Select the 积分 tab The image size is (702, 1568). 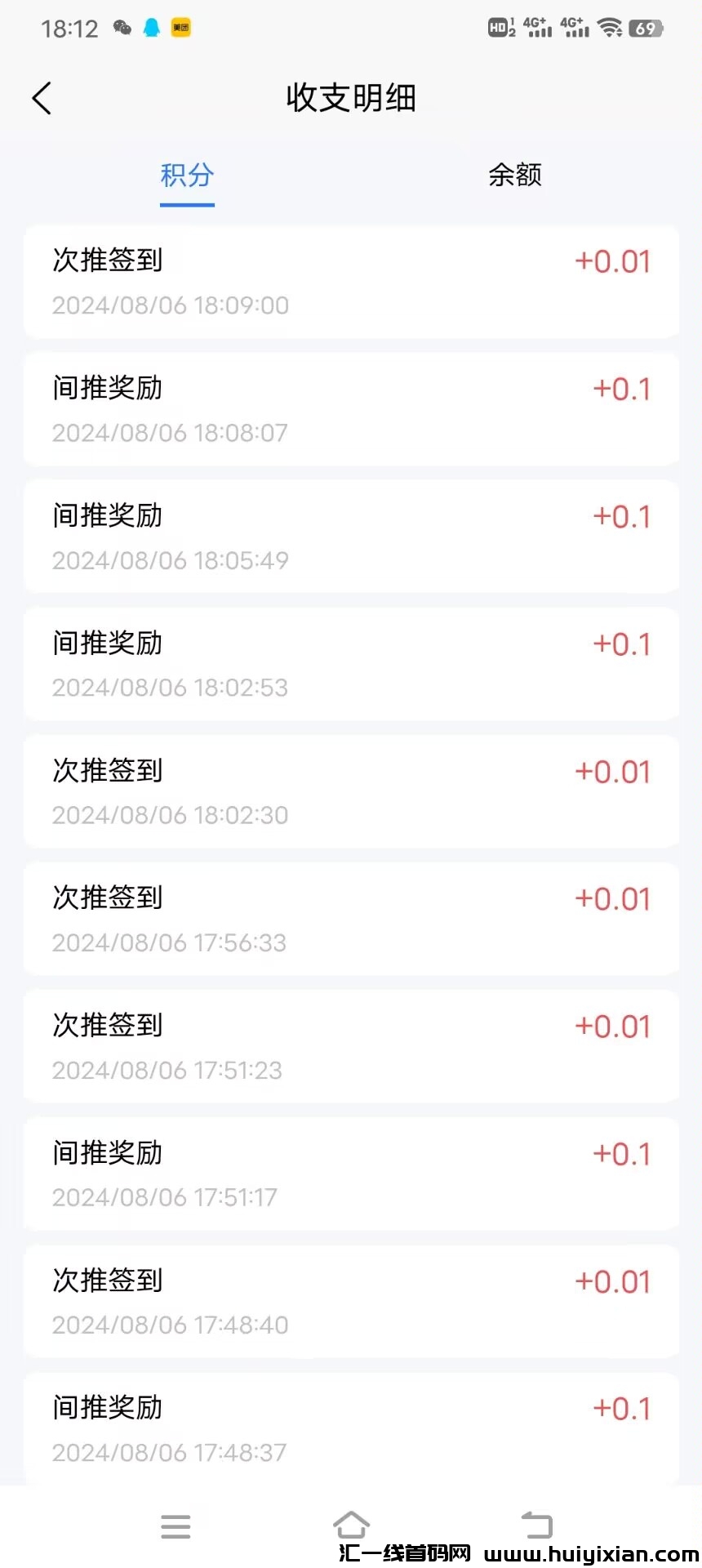187,175
